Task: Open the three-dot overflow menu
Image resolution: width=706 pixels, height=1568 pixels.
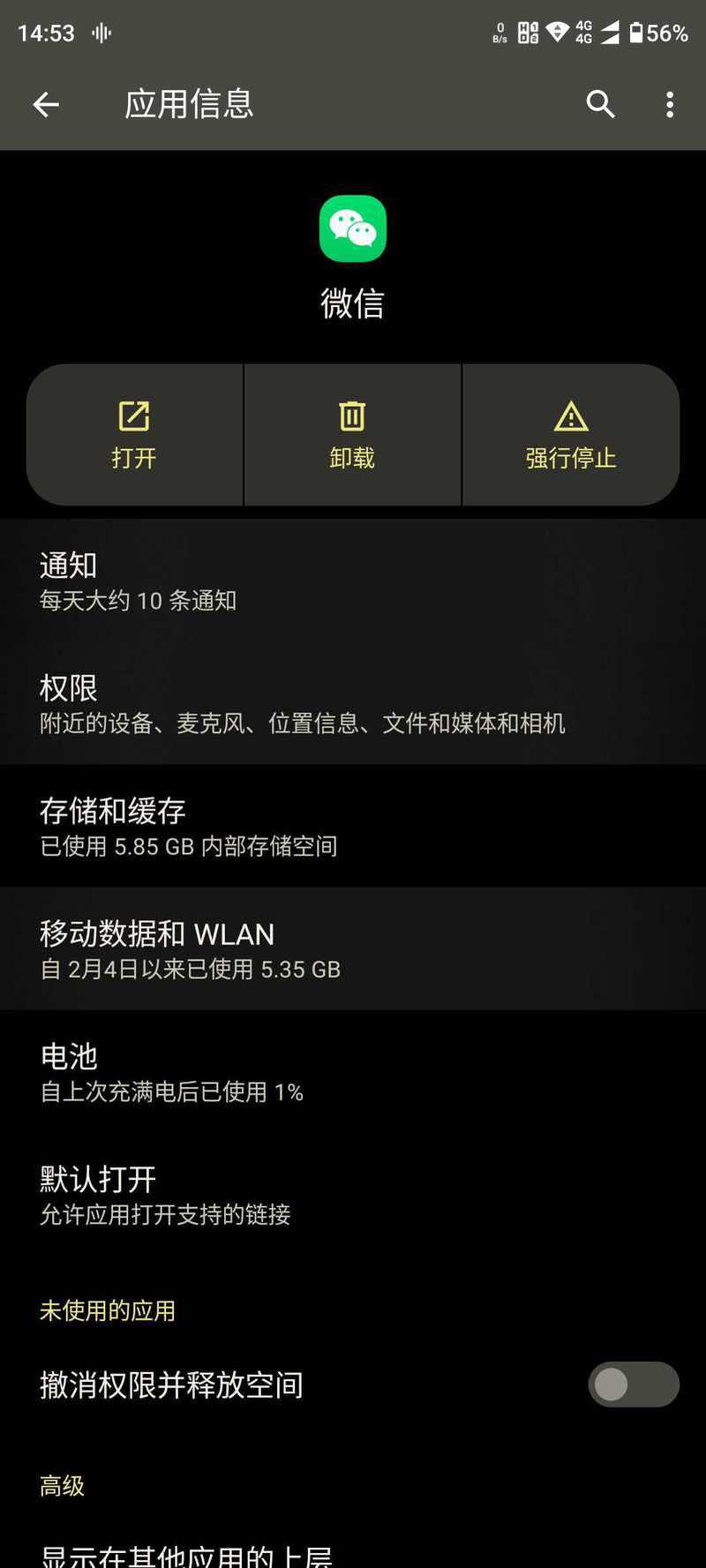Action: 670,105
